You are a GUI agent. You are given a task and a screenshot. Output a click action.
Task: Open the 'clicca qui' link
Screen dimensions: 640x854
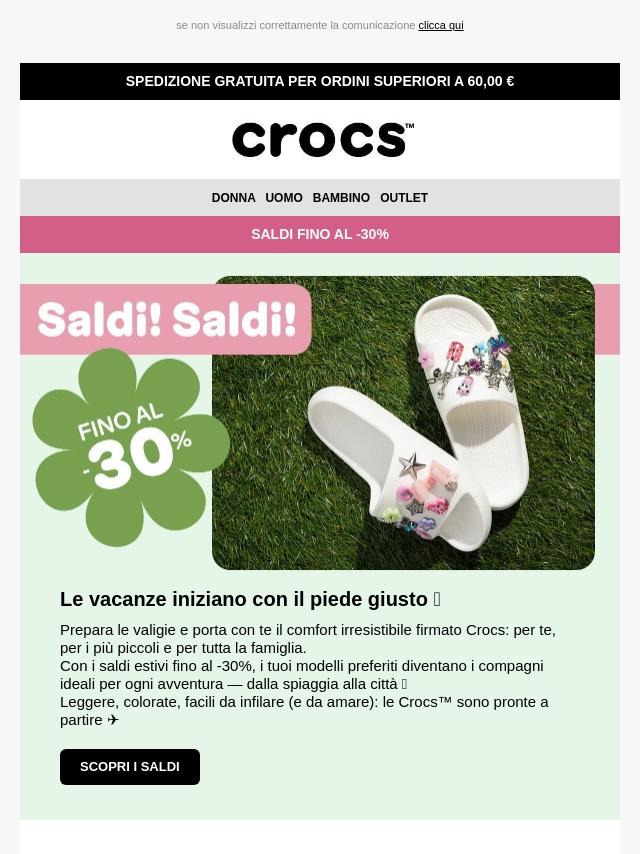pyautogui.click(x=440, y=25)
